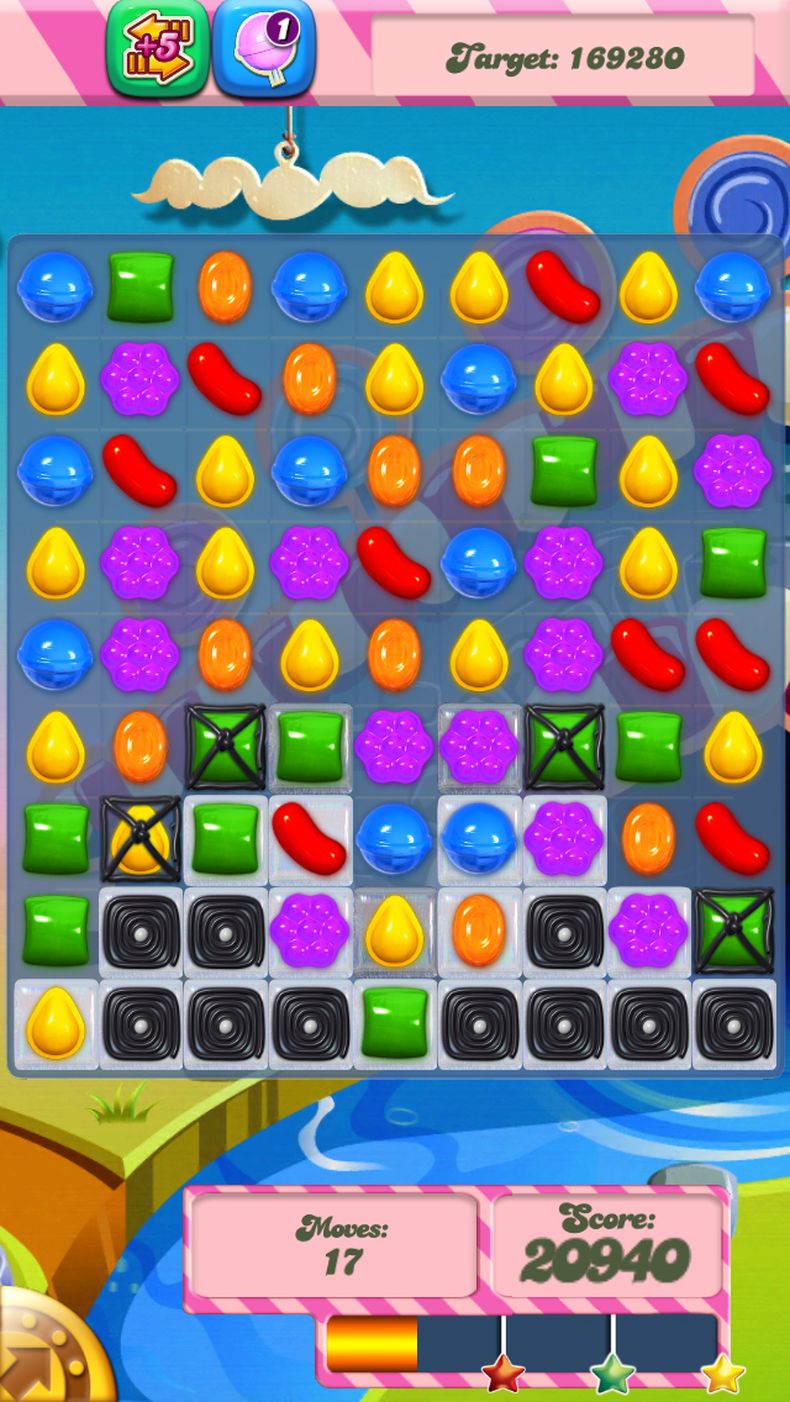
Task: Click the blue lollipop candy in the top-left corner
Action: tap(55, 290)
